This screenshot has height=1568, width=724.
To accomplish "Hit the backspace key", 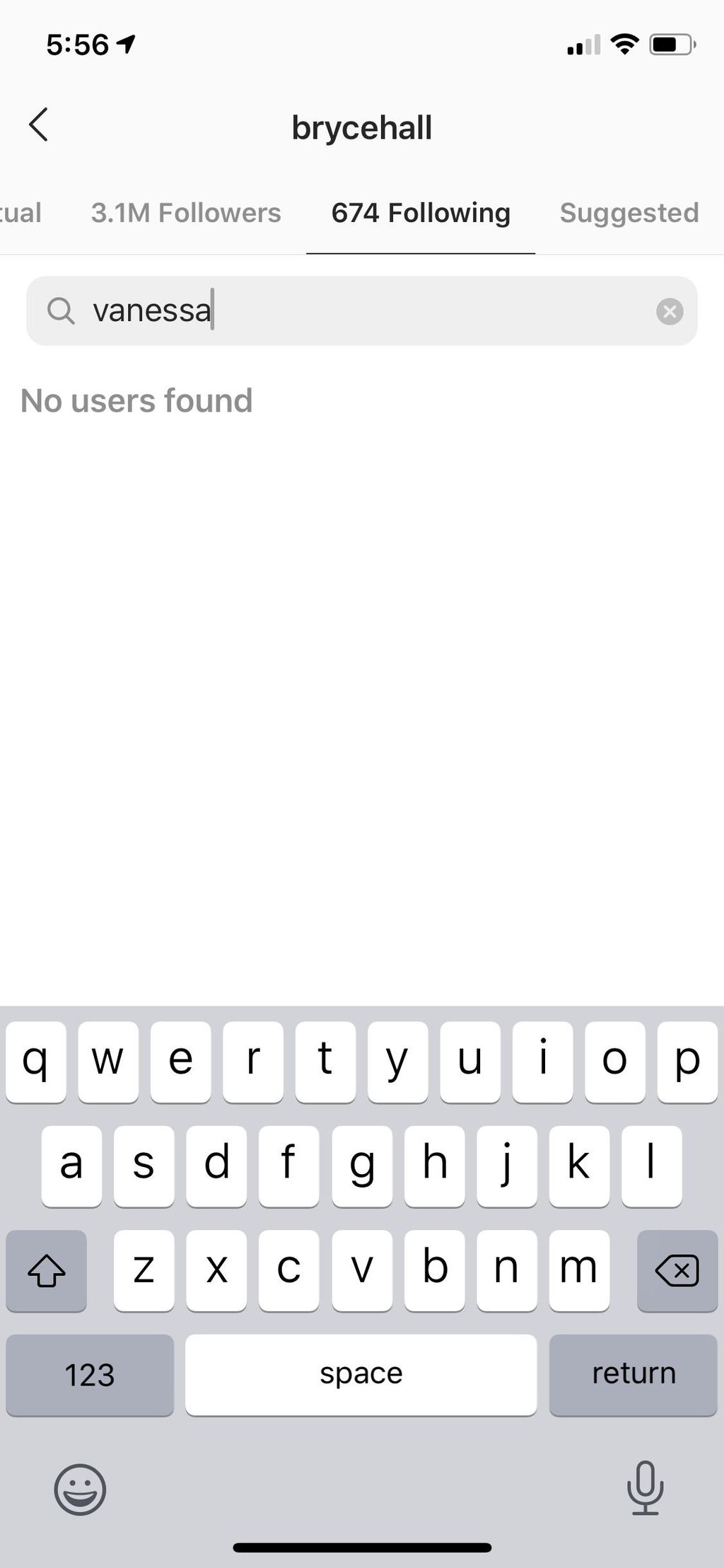I will (x=677, y=1271).
